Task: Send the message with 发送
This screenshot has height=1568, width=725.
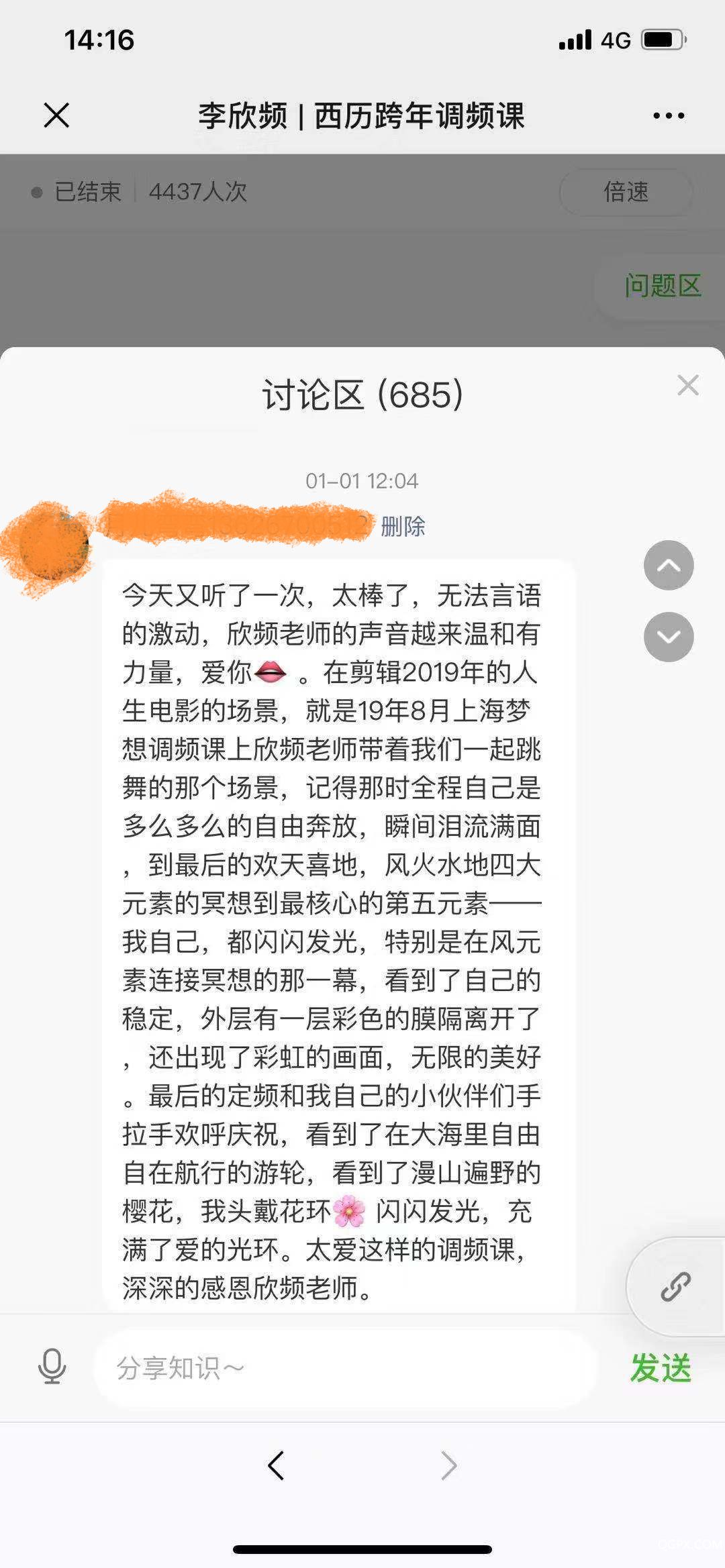Action: click(661, 1368)
